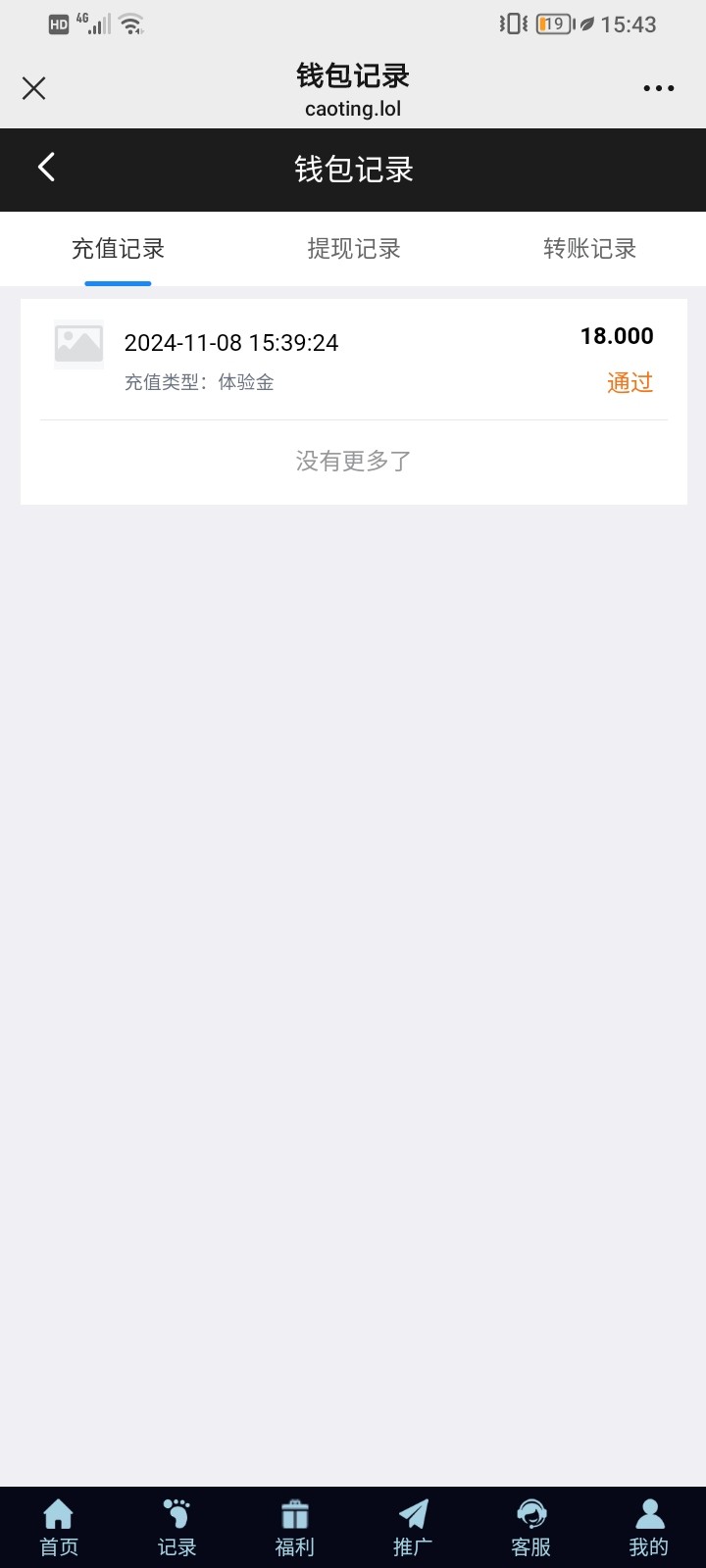Go back using the header arrow
Image resolution: width=706 pixels, height=1568 pixels.
(46, 168)
